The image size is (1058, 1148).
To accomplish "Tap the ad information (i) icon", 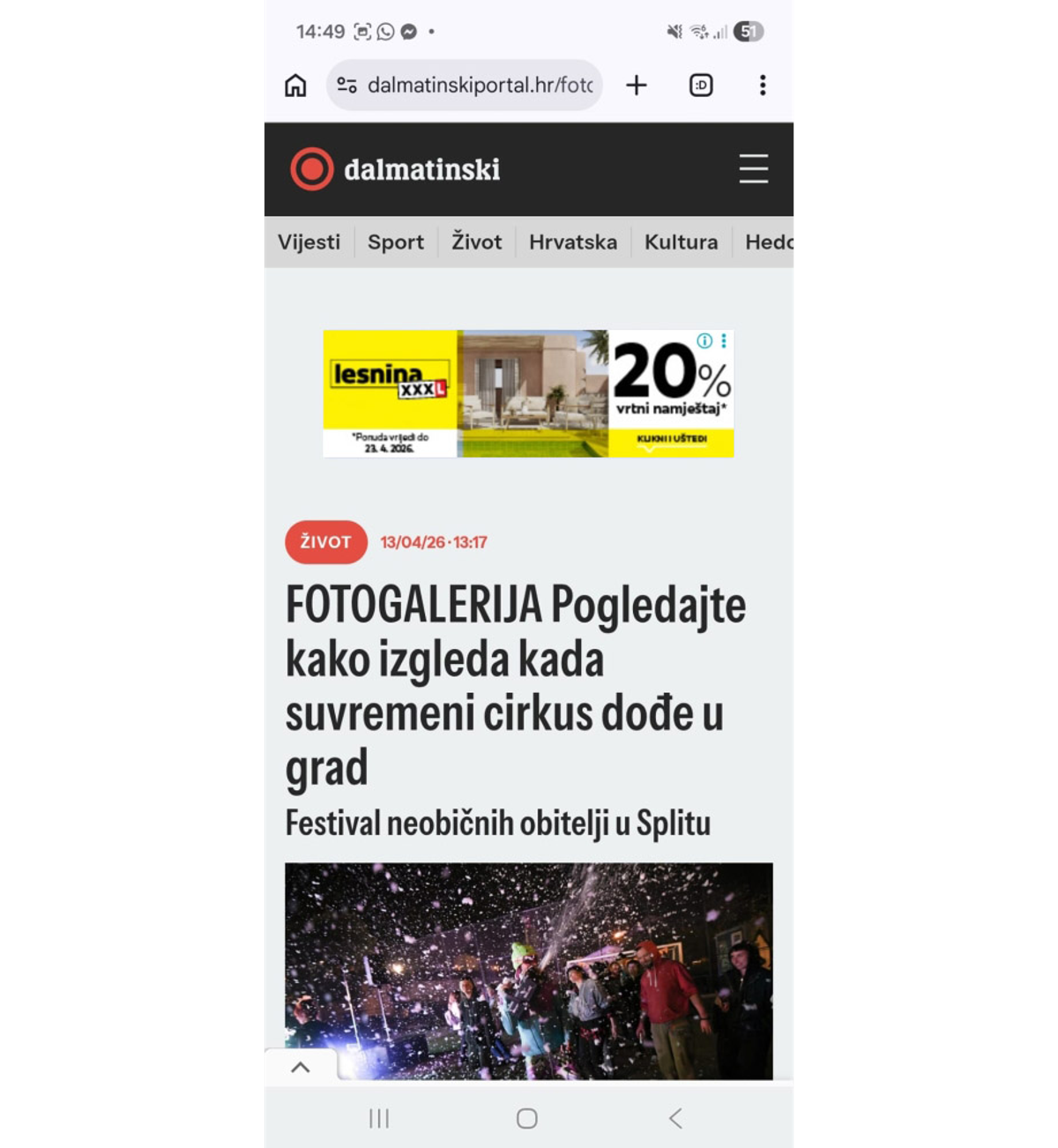I will [x=703, y=341].
